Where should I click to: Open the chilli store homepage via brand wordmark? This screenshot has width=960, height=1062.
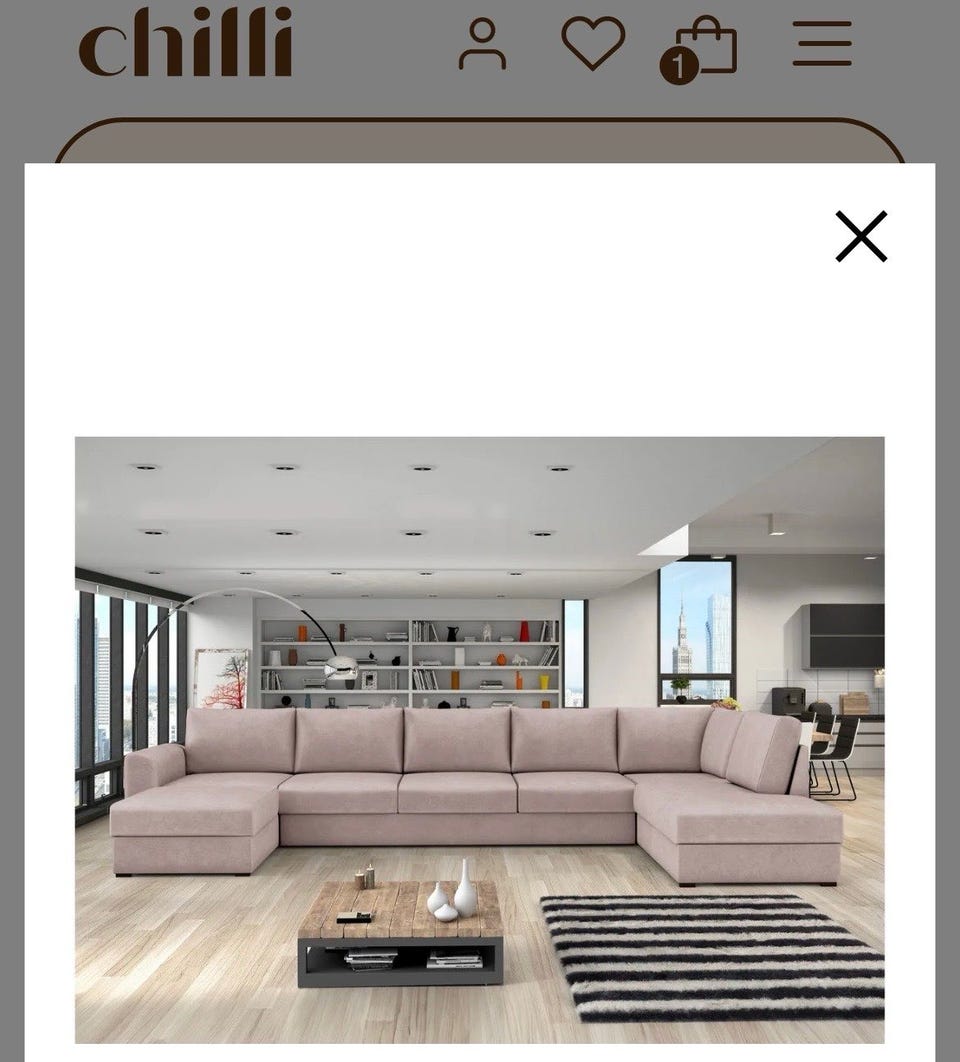click(188, 42)
